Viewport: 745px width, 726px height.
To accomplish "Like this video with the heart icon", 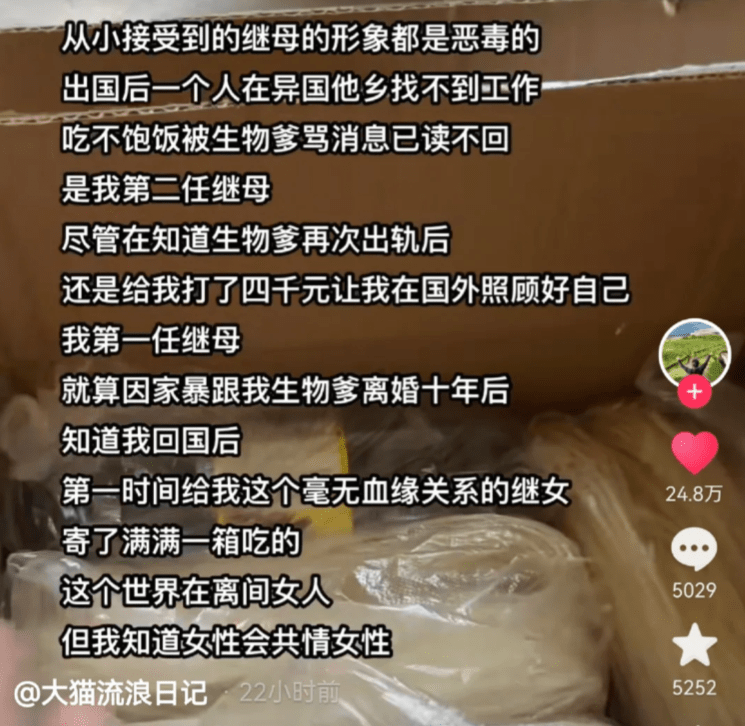I will (694, 453).
